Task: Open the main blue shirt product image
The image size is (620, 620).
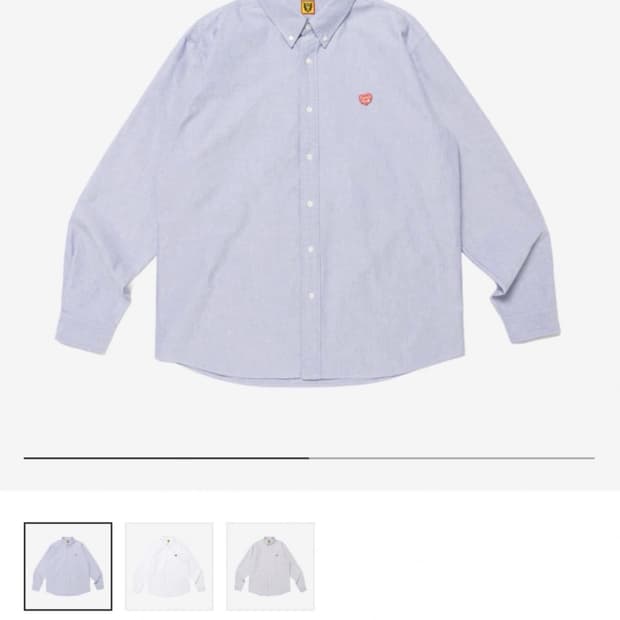Action: point(308,193)
